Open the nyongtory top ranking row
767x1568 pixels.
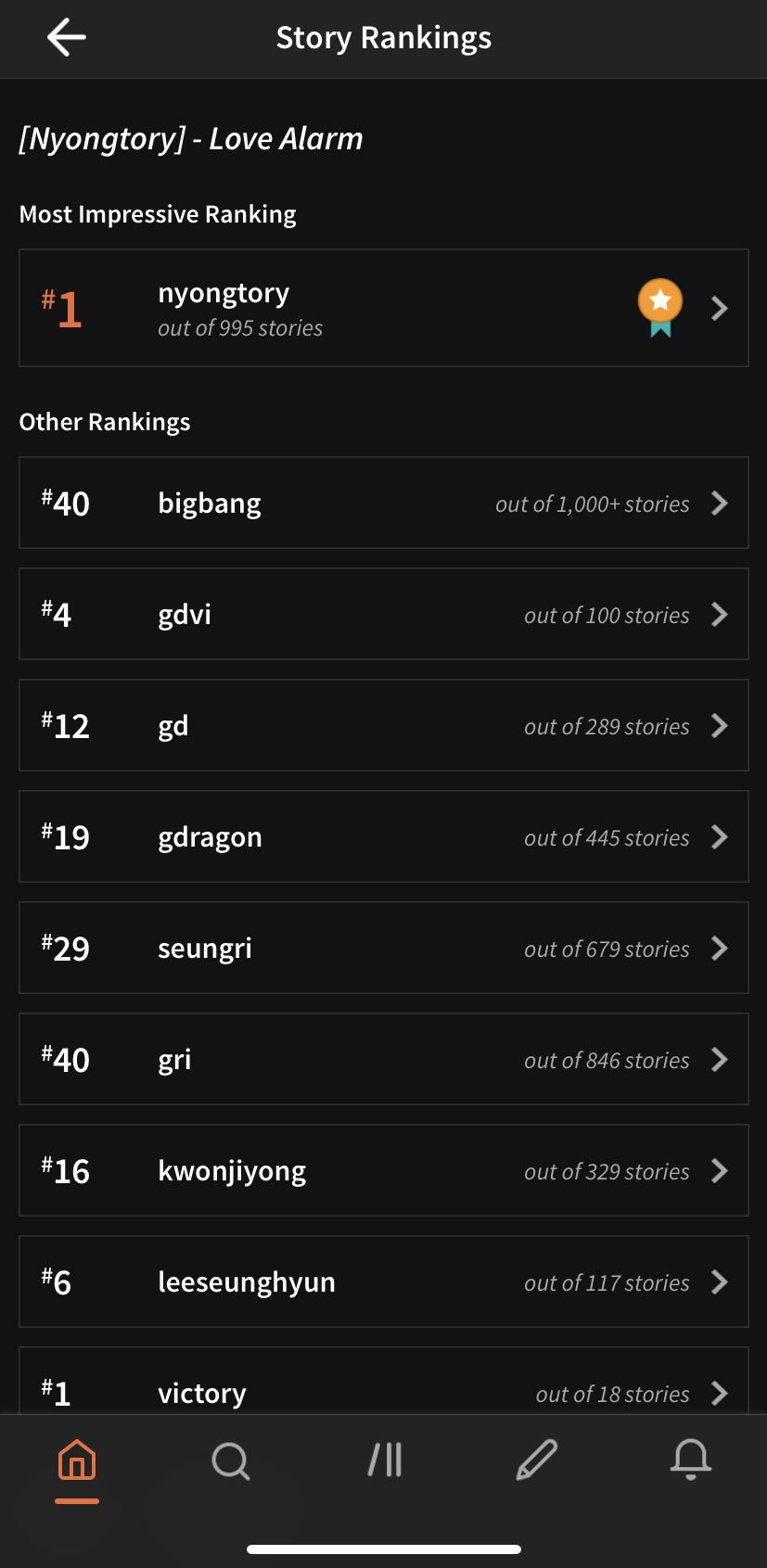coord(384,308)
